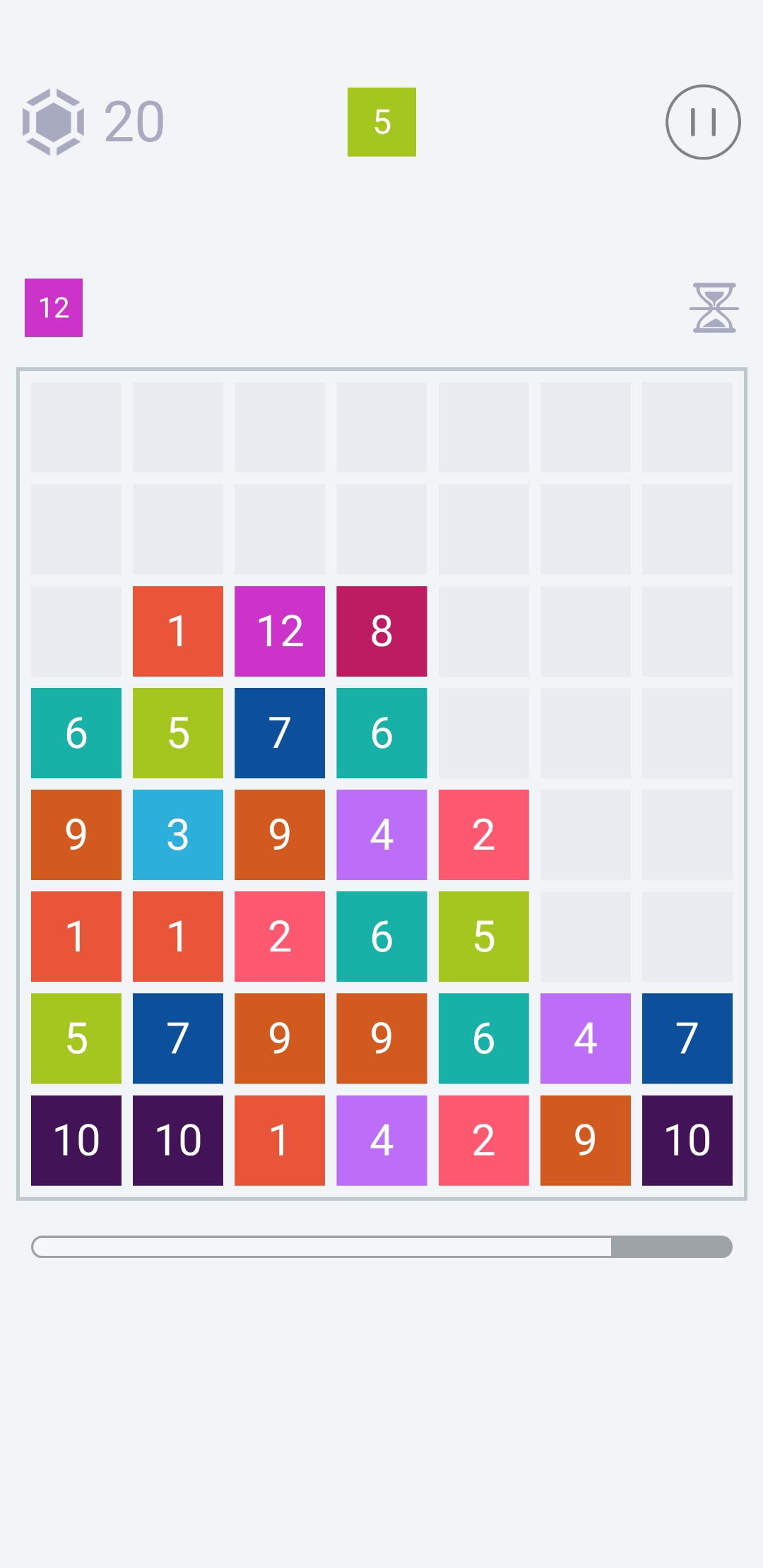The image size is (763, 1568).
Task: Select the crimson 8 tile
Action: point(381,631)
